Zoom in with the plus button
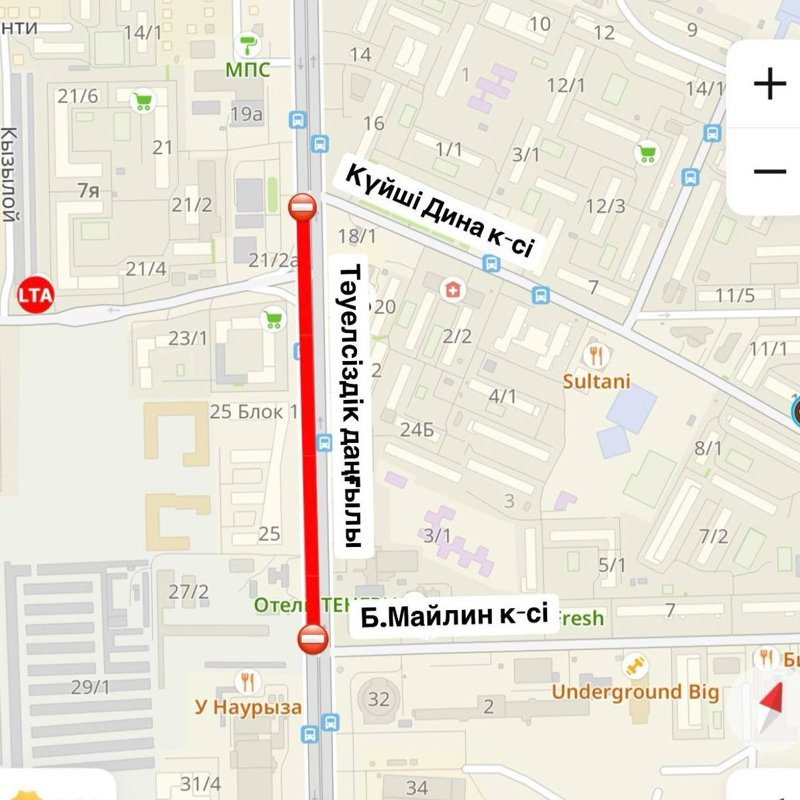 point(769,84)
